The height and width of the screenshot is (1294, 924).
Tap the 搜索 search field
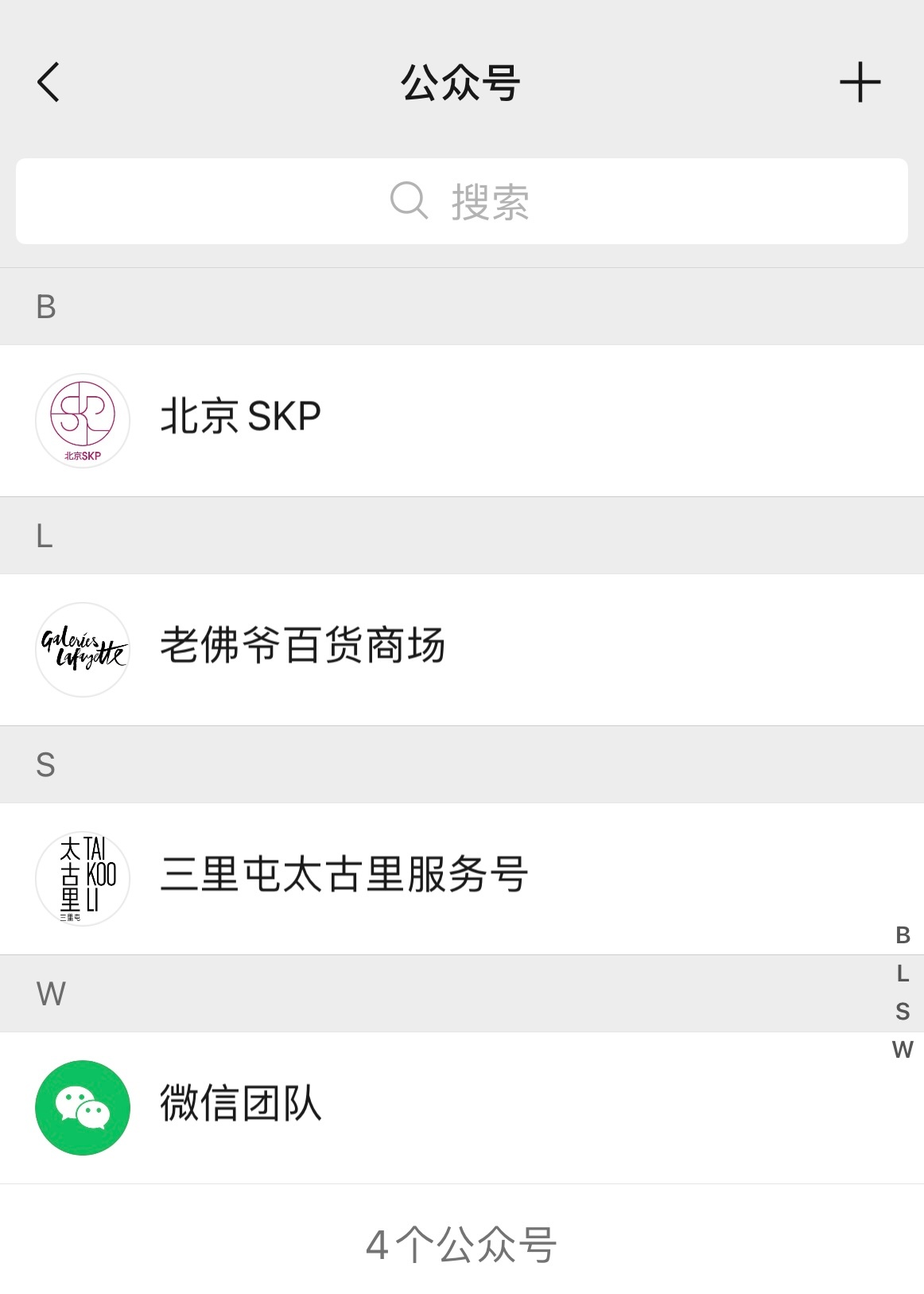point(461,201)
